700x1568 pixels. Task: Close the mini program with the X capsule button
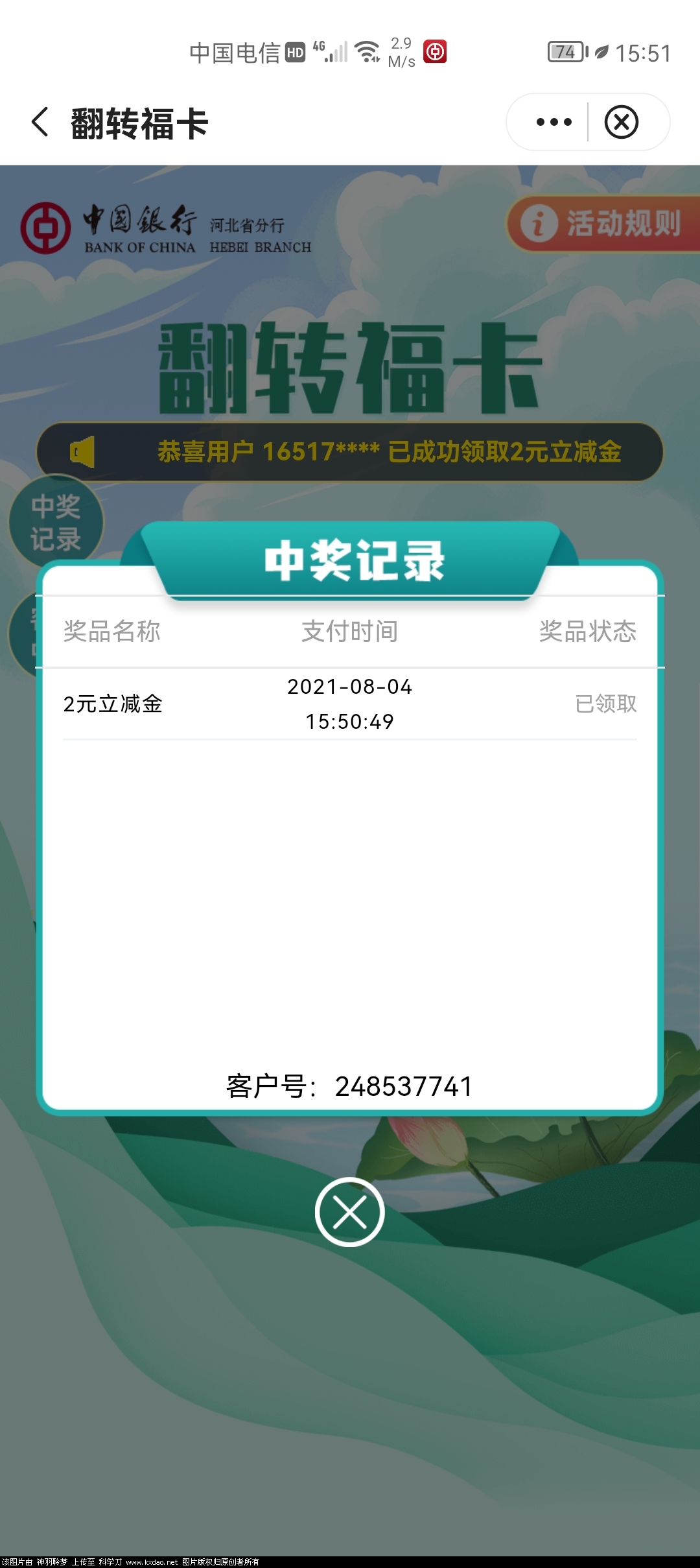tap(622, 122)
